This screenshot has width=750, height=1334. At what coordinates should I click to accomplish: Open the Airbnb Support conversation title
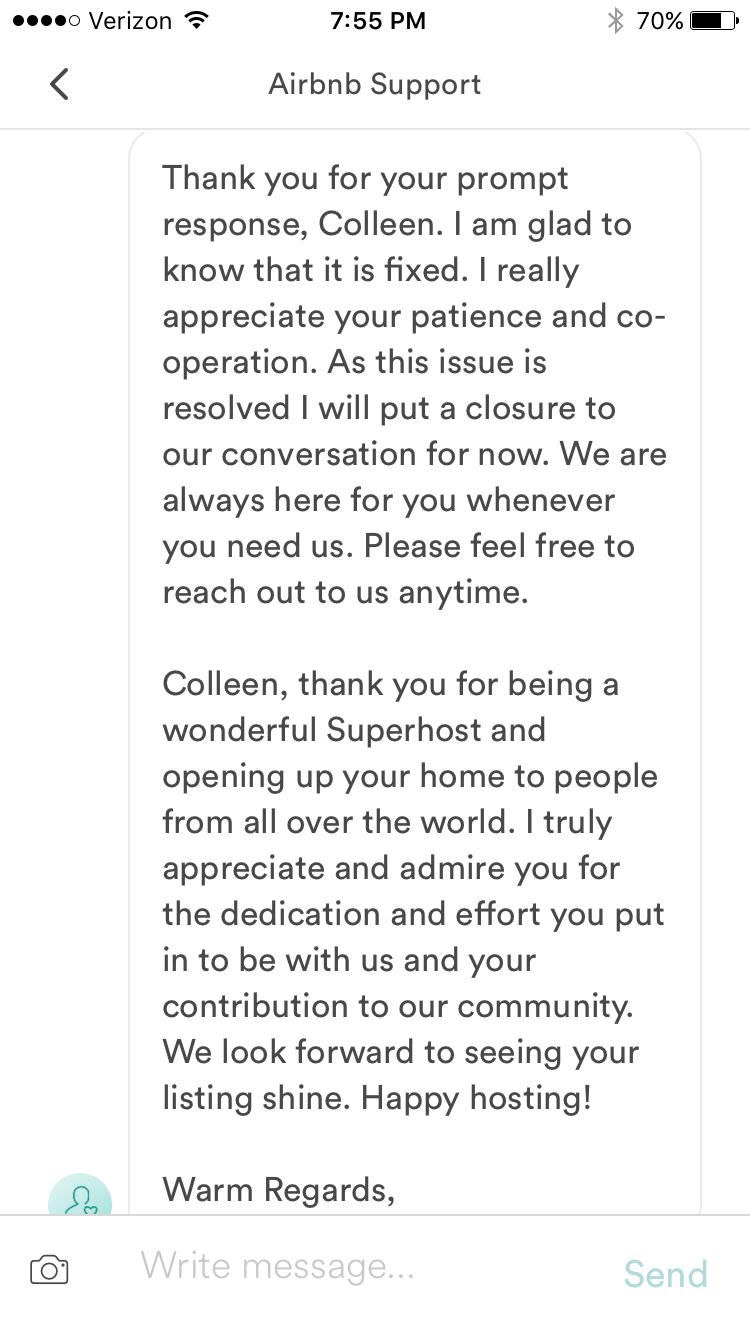375,84
